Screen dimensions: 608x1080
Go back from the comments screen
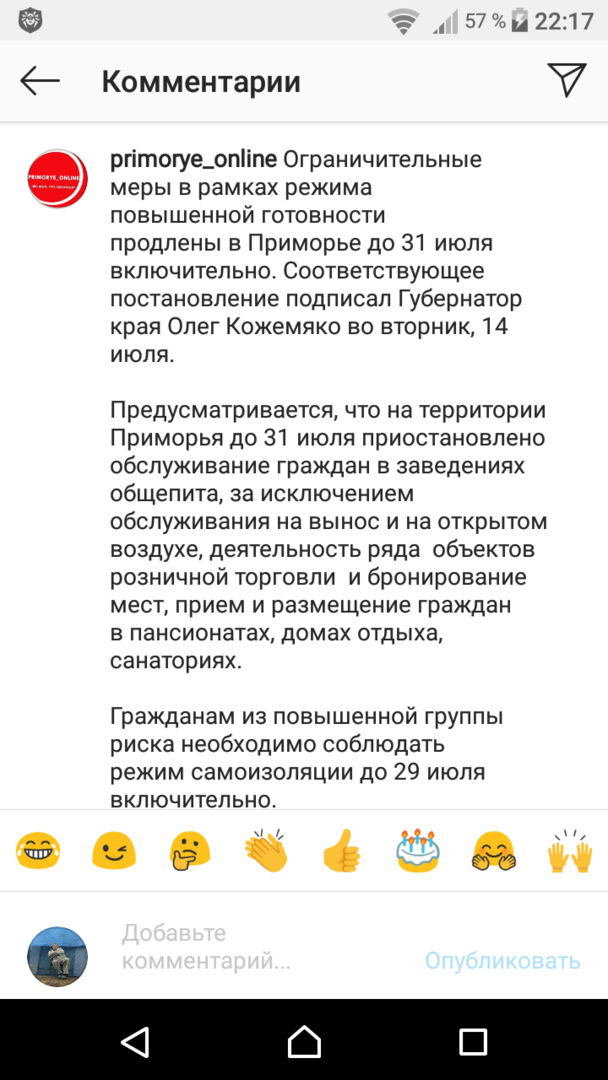[40, 81]
